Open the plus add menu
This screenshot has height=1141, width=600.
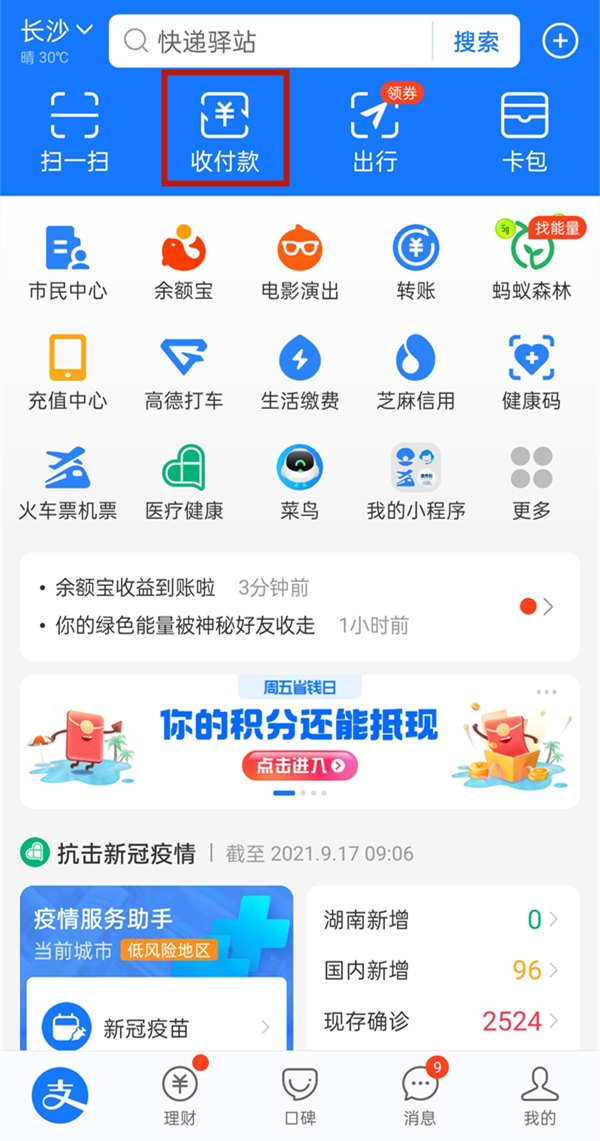click(x=560, y=41)
